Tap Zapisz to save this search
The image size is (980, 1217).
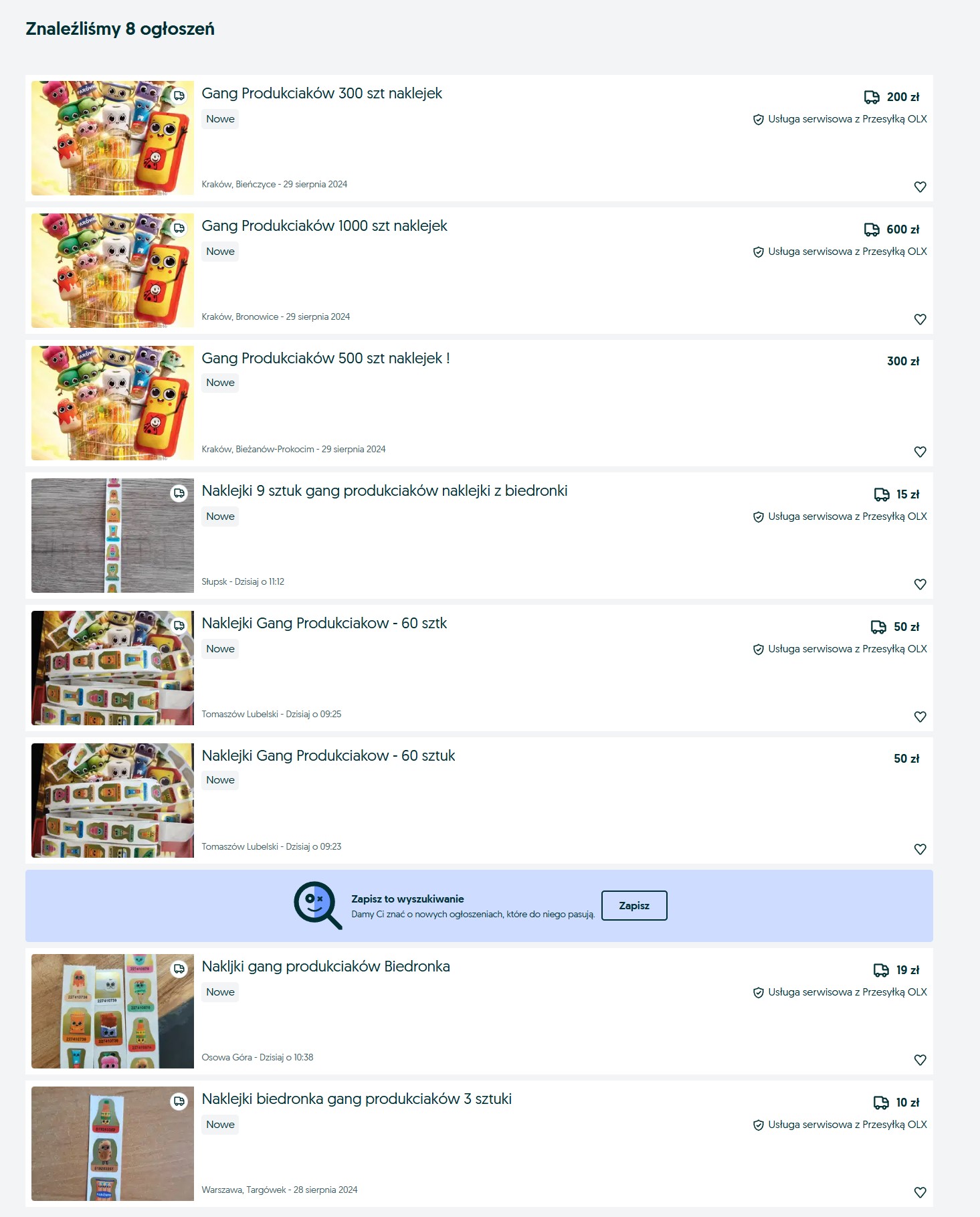(x=633, y=905)
